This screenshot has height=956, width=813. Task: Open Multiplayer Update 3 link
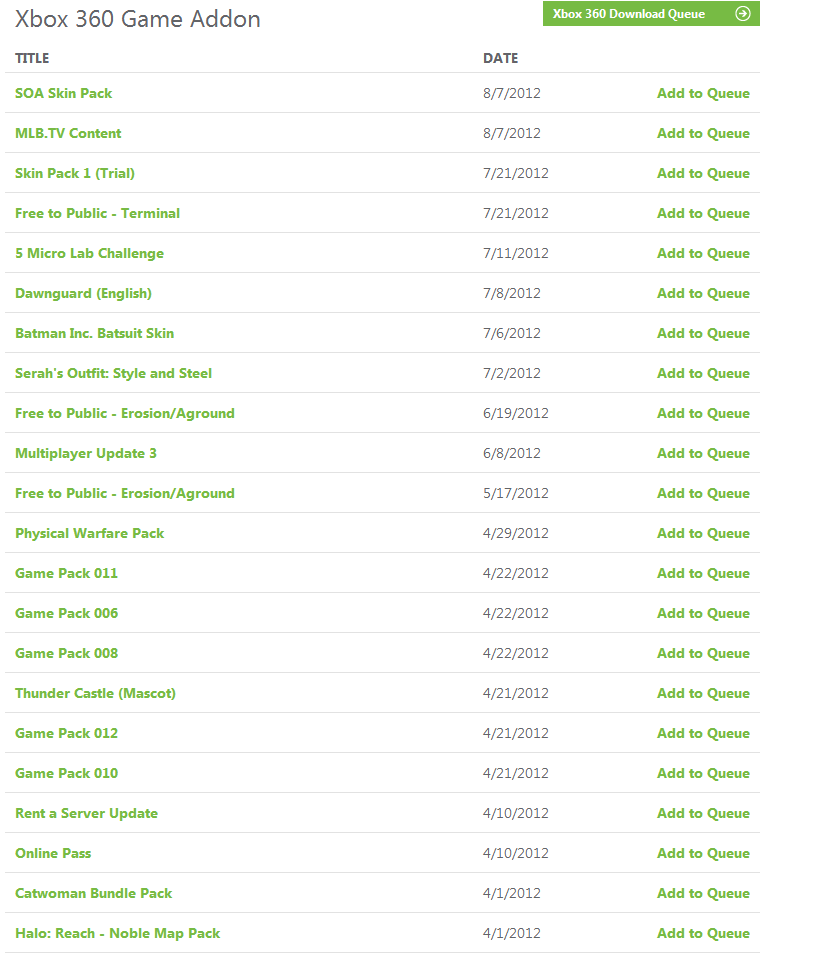coord(85,453)
